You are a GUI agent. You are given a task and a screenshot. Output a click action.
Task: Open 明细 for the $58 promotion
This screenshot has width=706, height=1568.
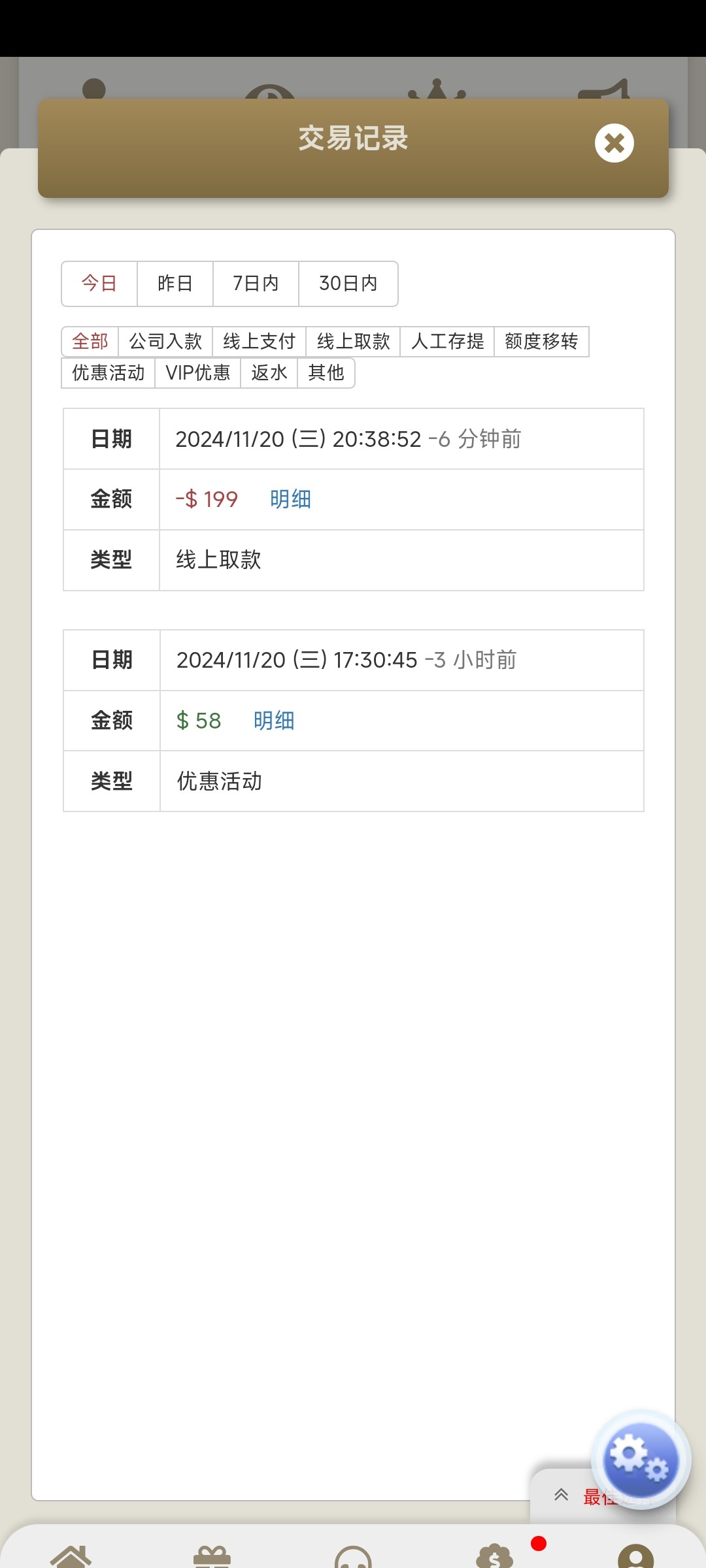(x=274, y=721)
